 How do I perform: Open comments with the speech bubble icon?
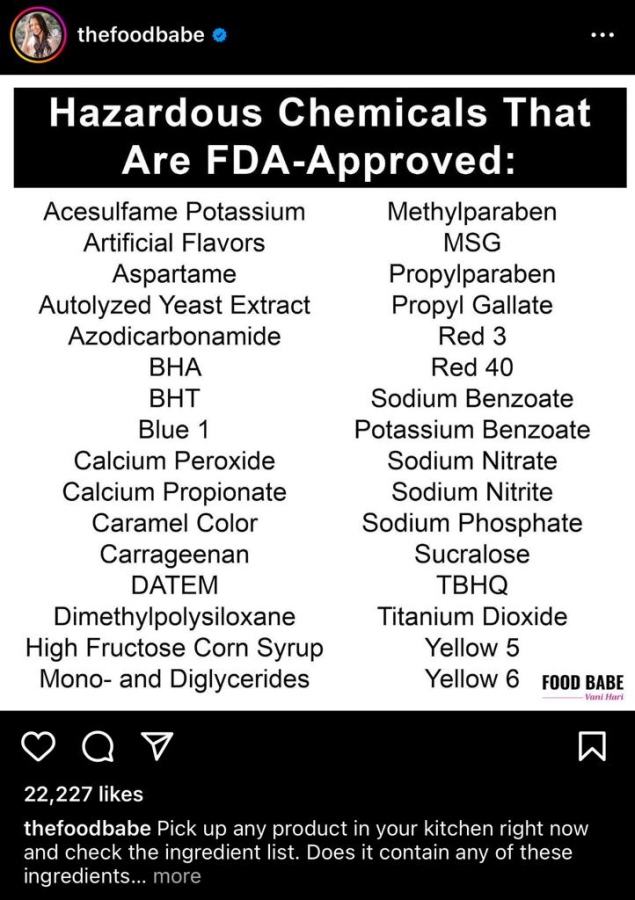point(97,747)
